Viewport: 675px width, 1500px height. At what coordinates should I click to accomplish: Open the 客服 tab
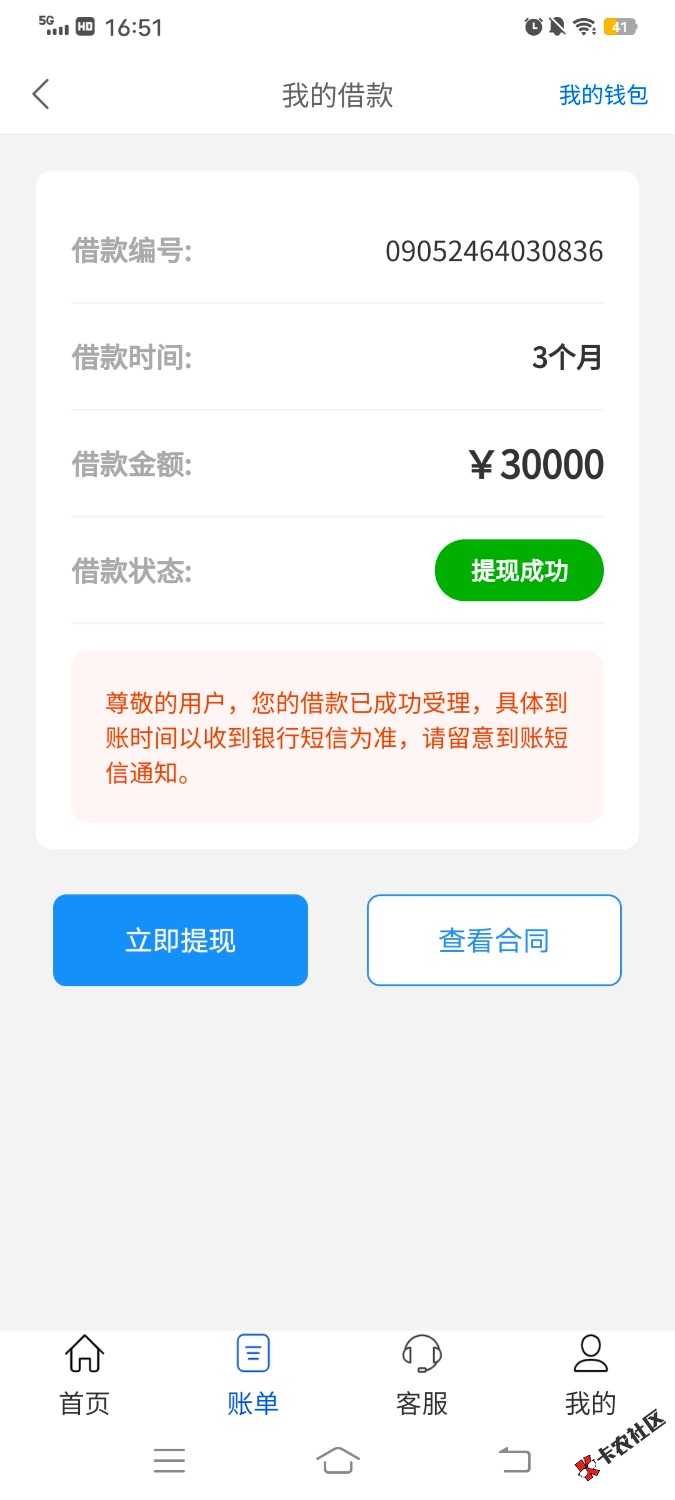pos(422,1375)
